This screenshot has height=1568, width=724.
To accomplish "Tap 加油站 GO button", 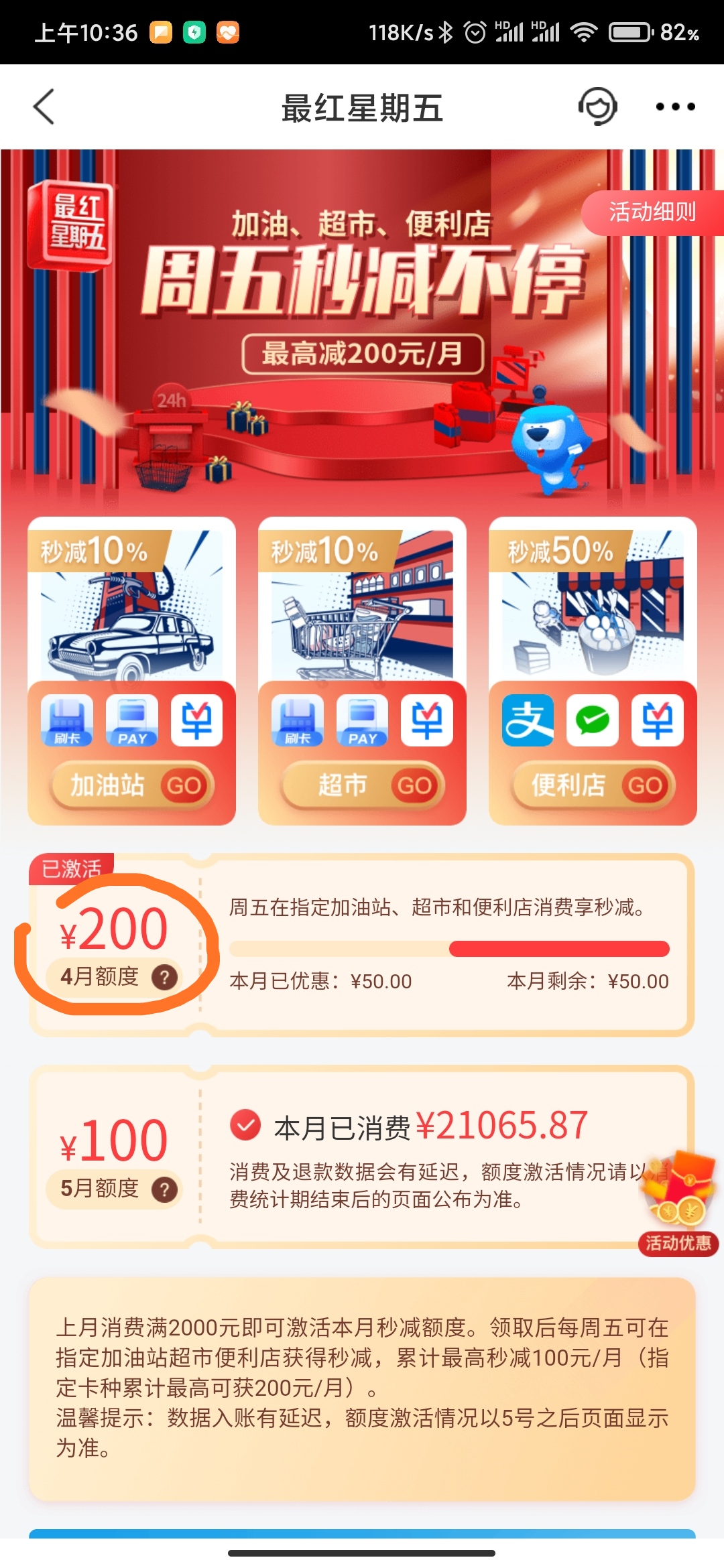I will tap(132, 785).
